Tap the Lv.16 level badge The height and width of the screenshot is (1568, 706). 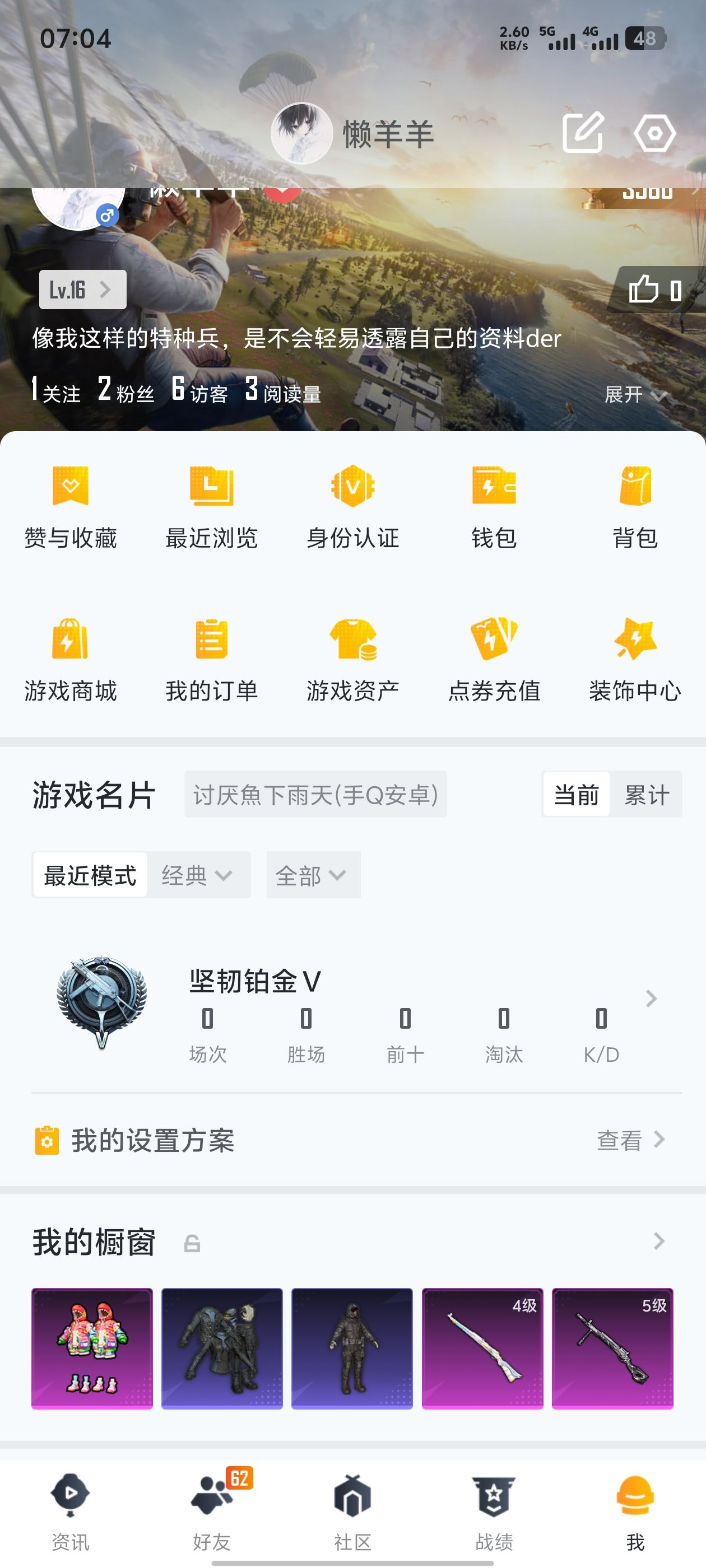(x=82, y=289)
